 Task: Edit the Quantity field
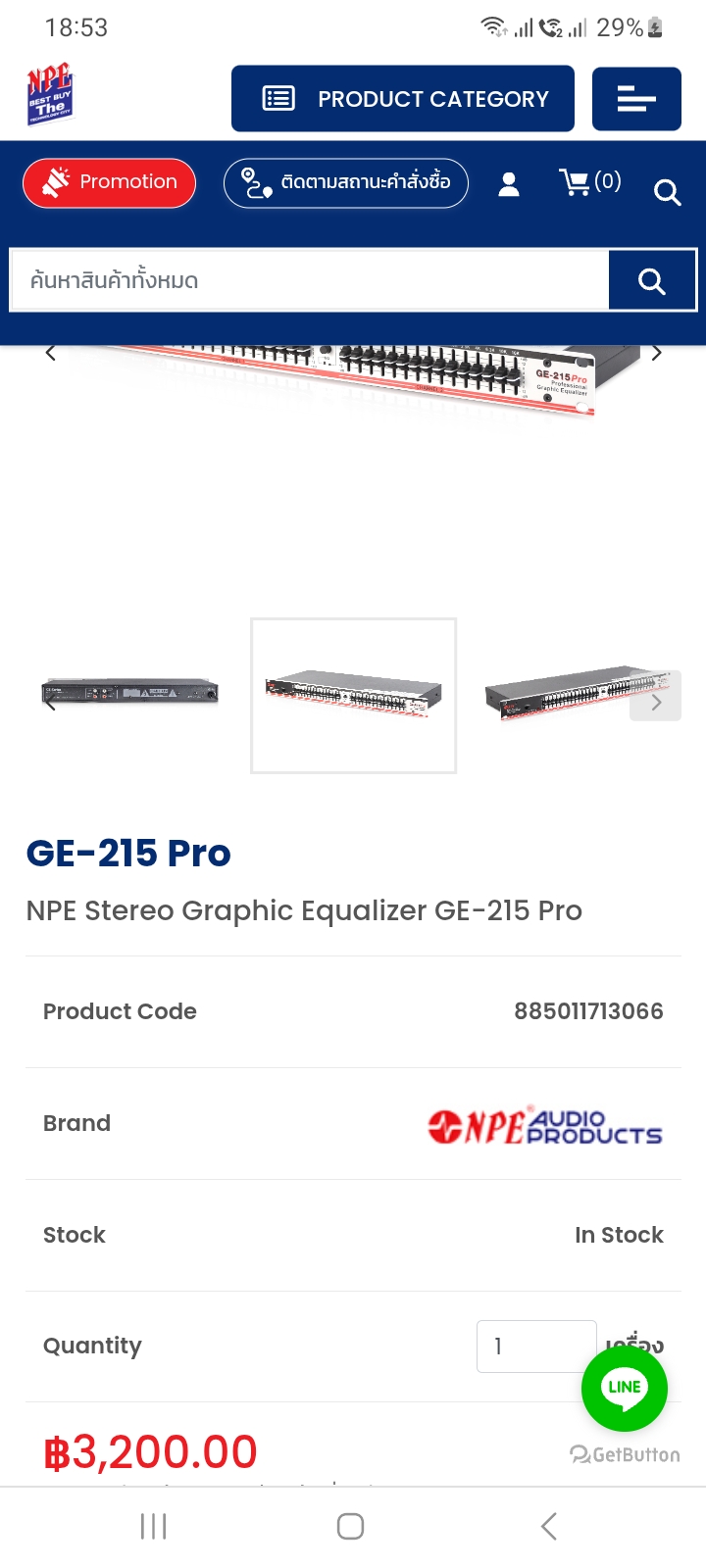point(535,1347)
